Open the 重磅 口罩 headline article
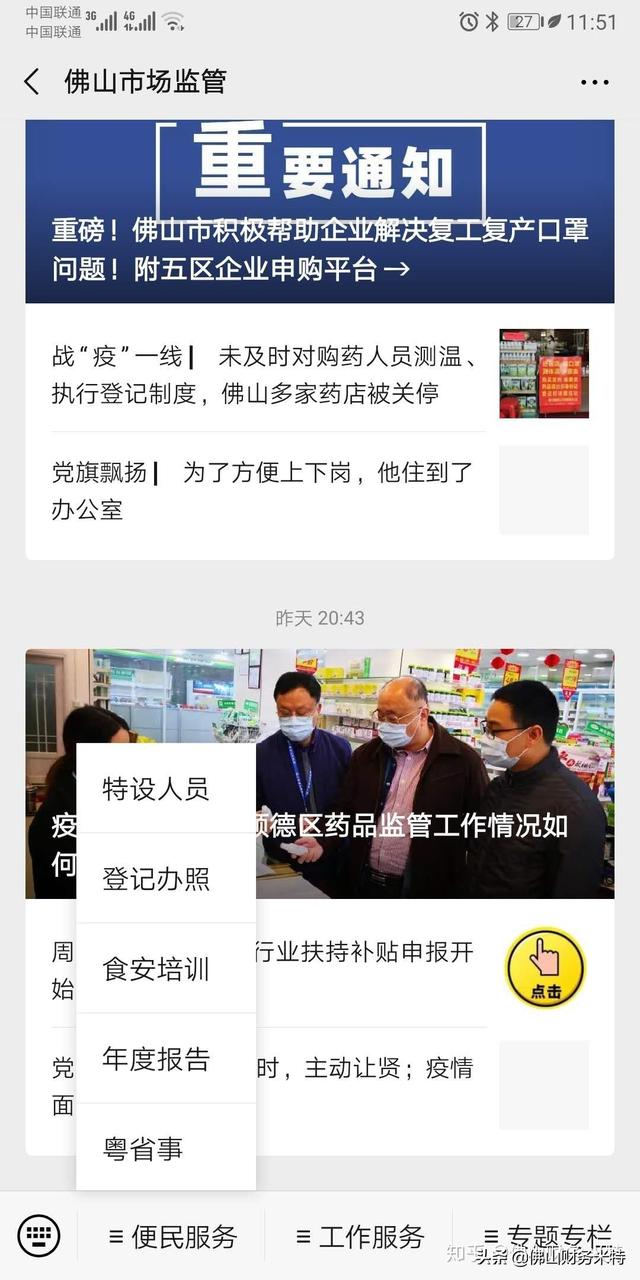 point(320,212)
